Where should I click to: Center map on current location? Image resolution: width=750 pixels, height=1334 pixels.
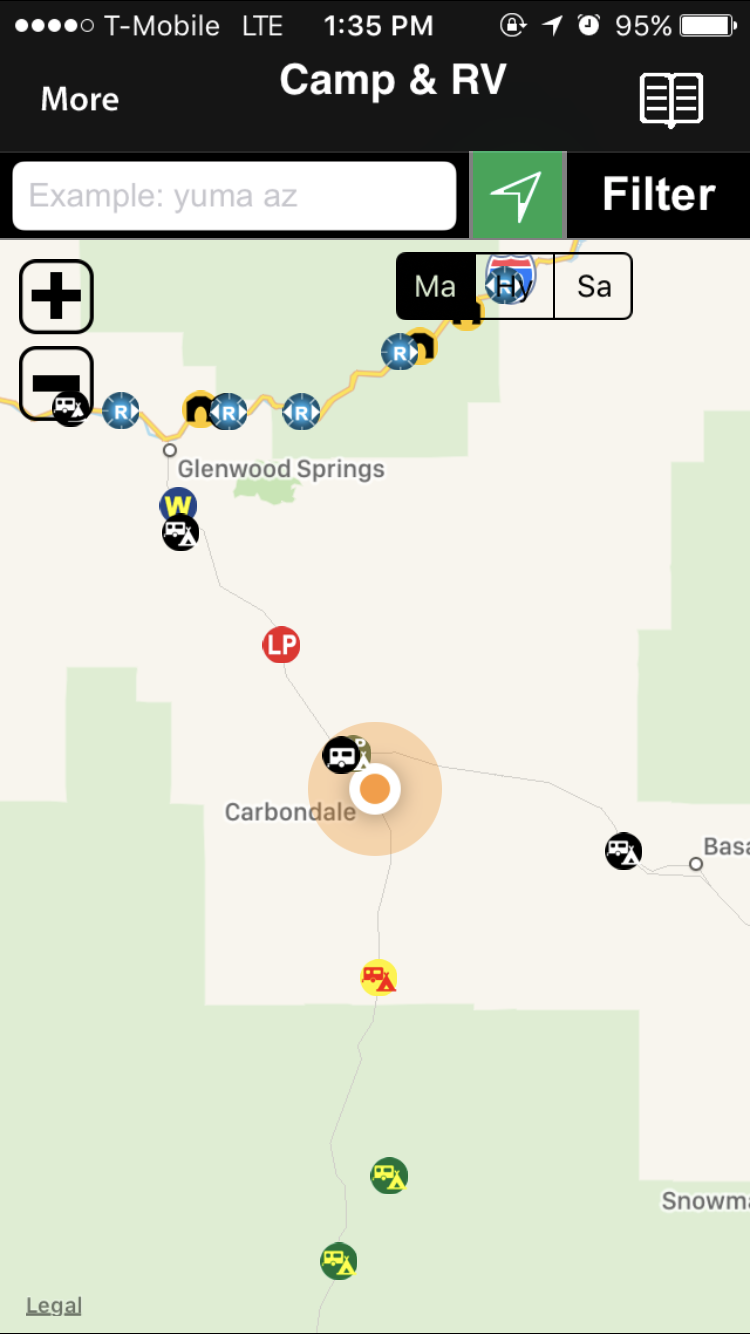517,195
